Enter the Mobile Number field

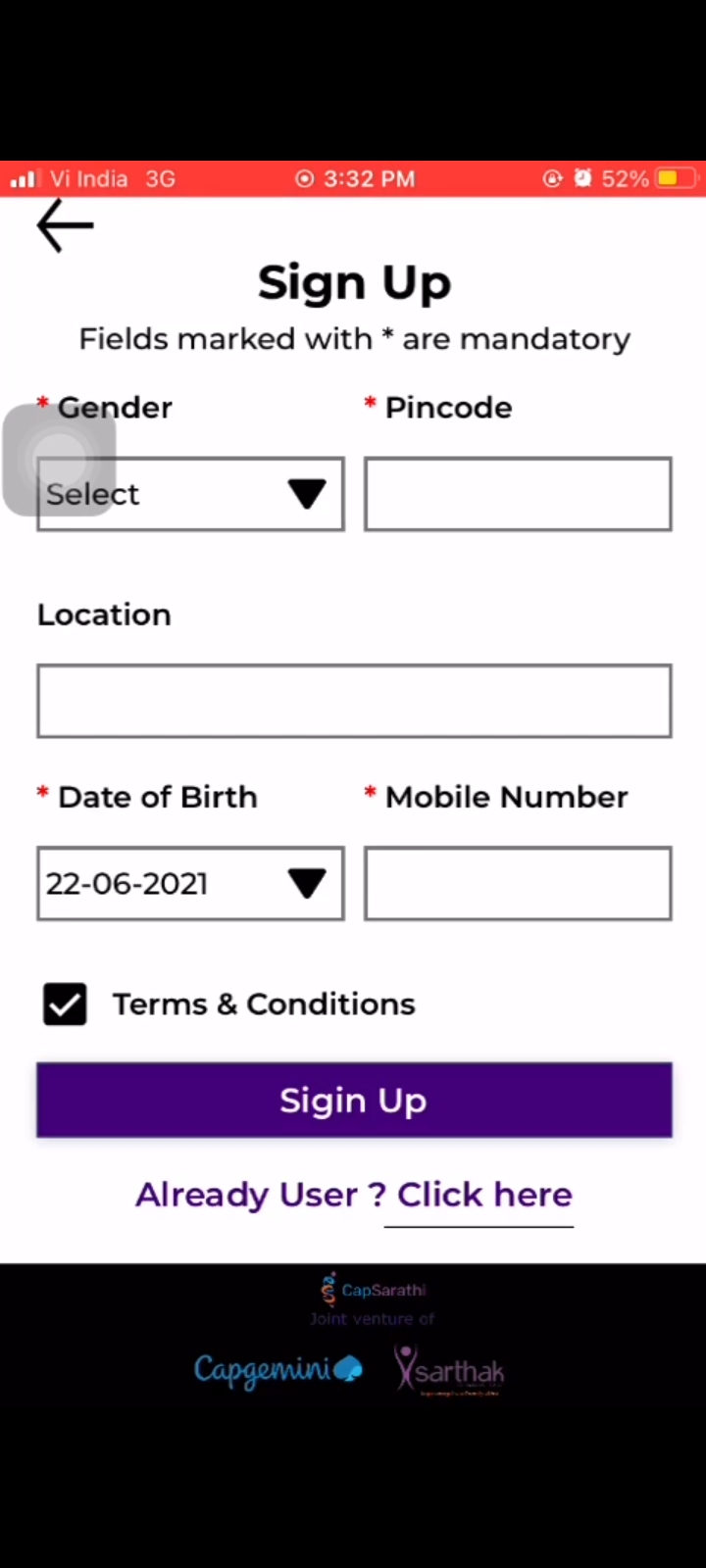click(x=518, y=884)
